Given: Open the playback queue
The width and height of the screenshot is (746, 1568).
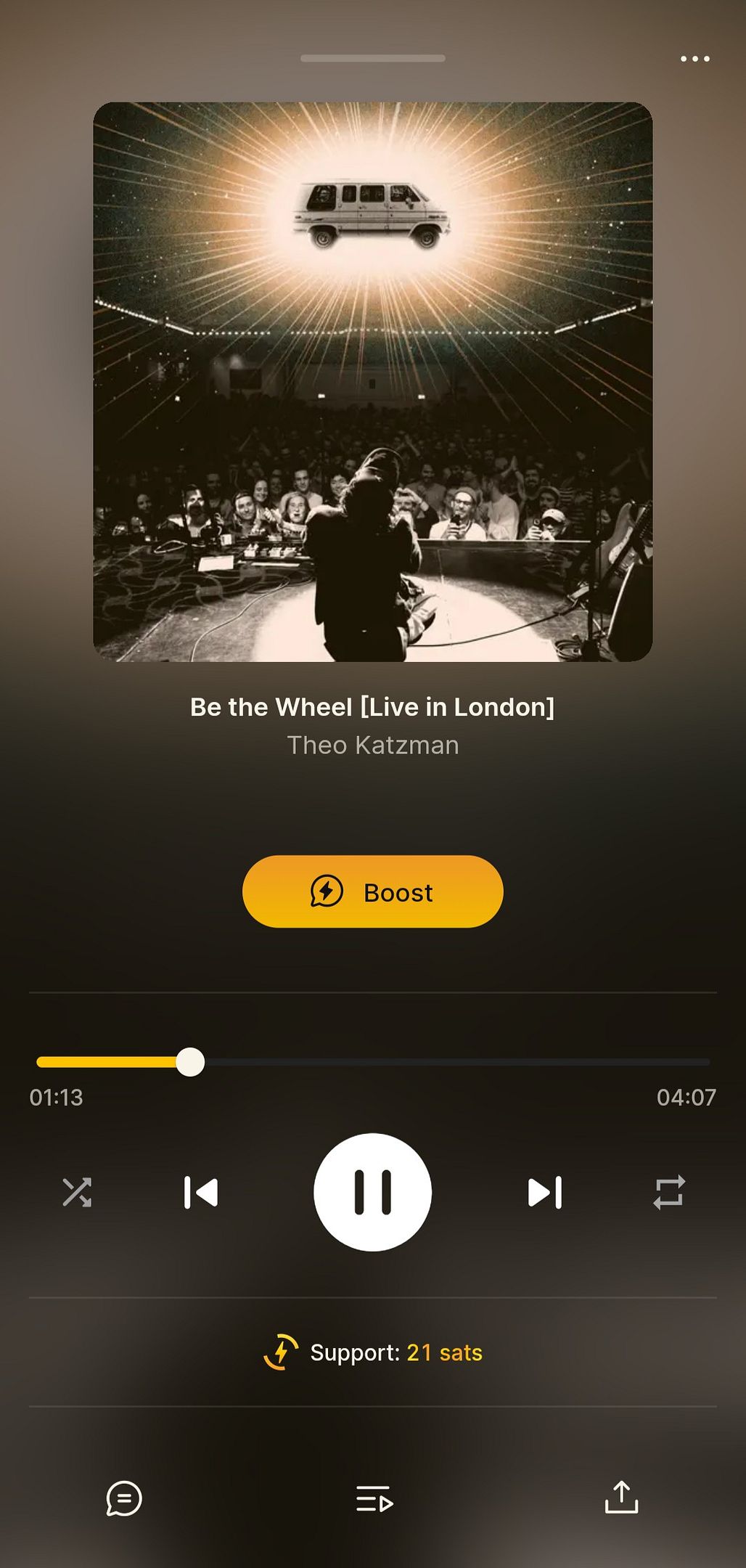Looking at the screenshot, I should click(374, 1498).
